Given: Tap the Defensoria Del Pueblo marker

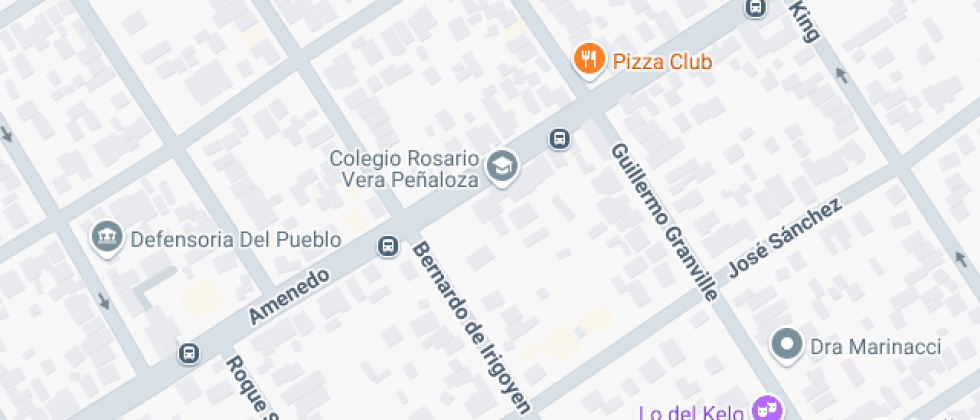Looking at the screenshot, I should point(107,238).
